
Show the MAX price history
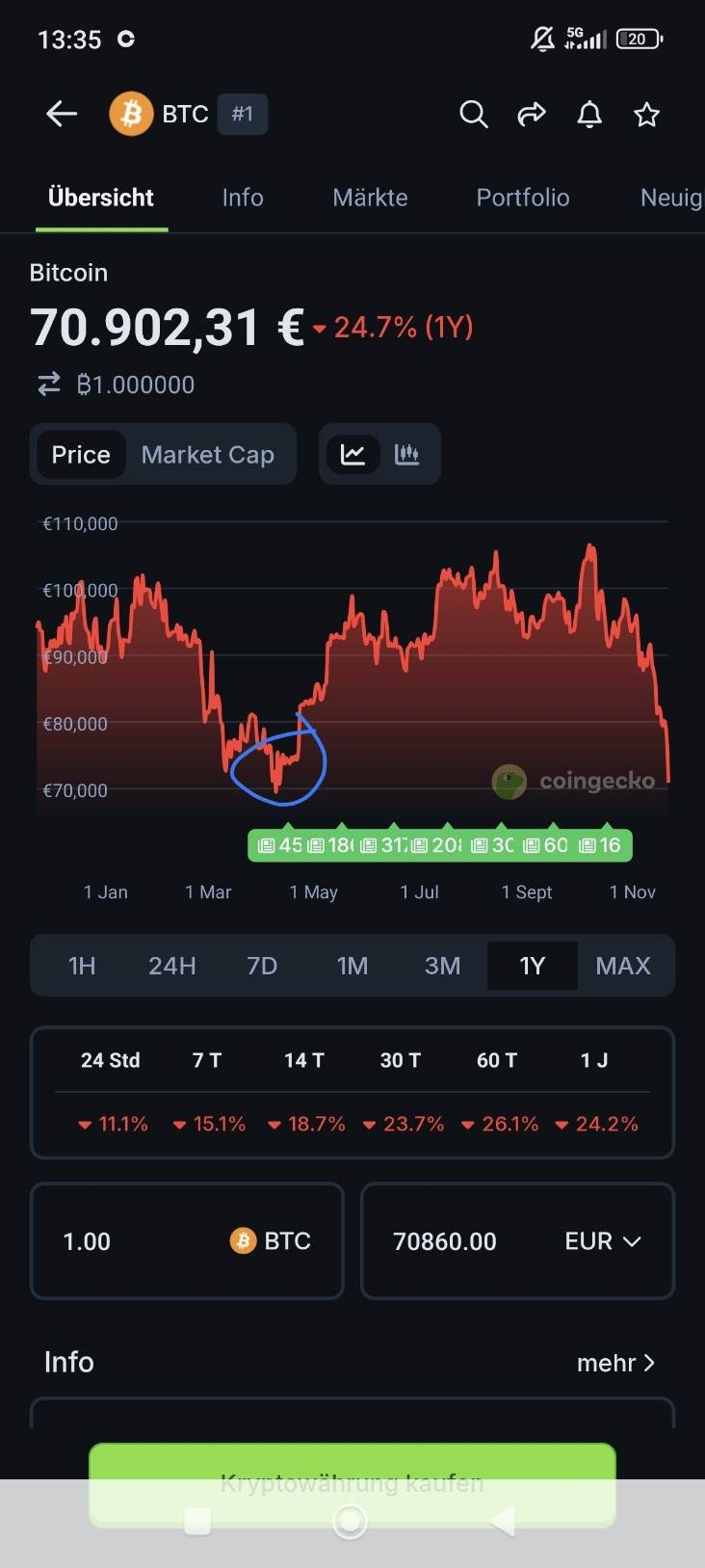tap(623, 966)
